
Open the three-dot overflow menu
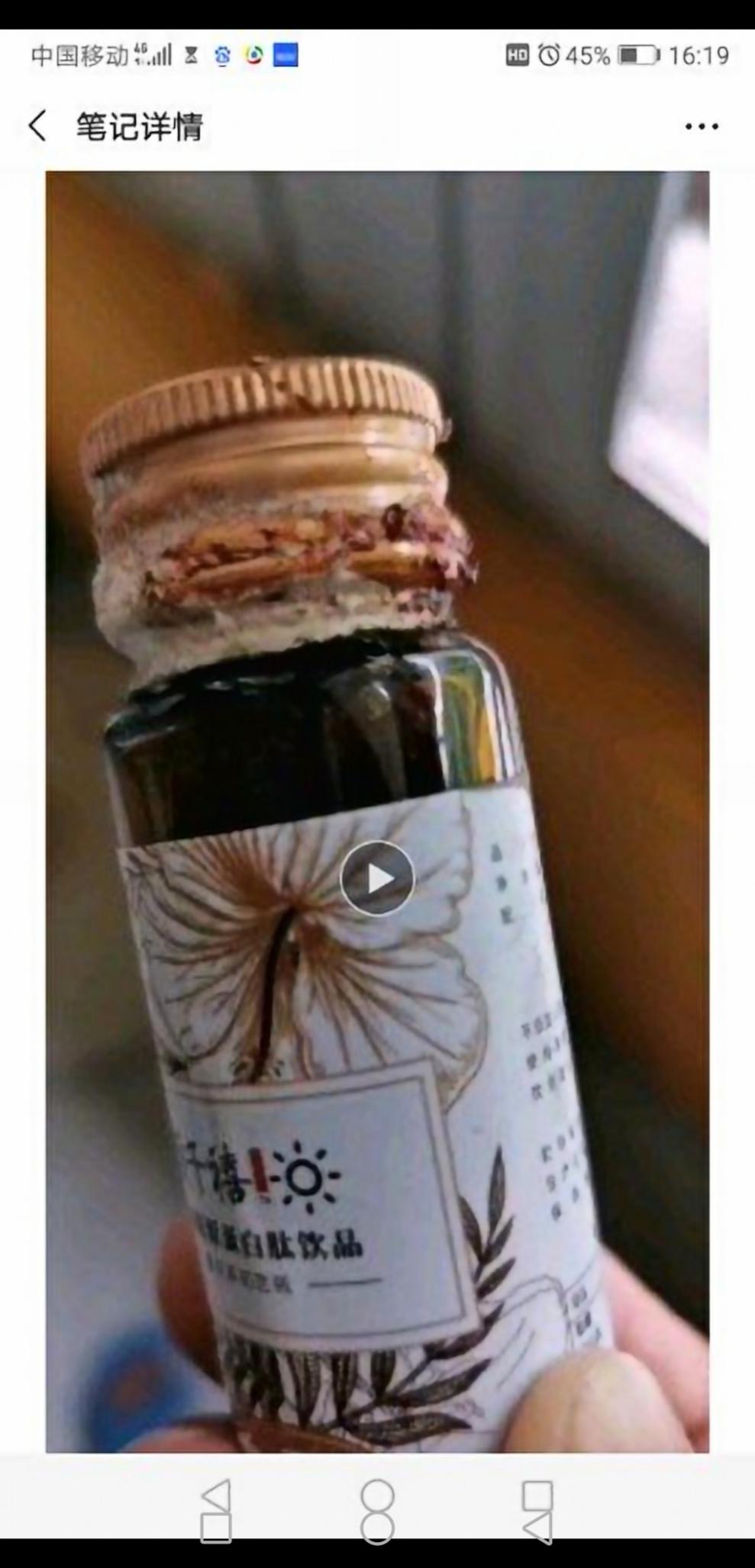(701, 127)
